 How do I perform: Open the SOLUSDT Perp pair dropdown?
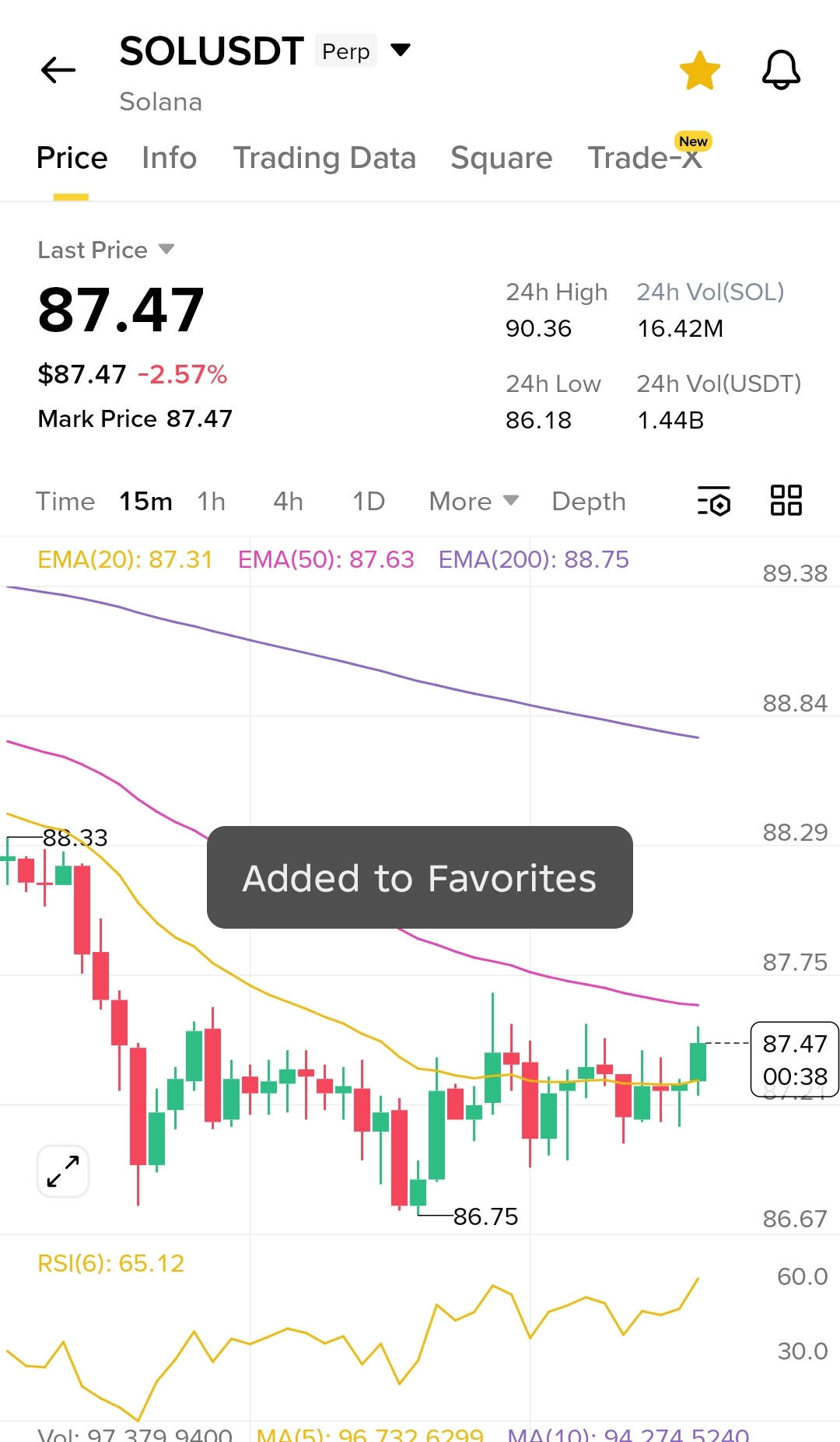pos(401,51)
